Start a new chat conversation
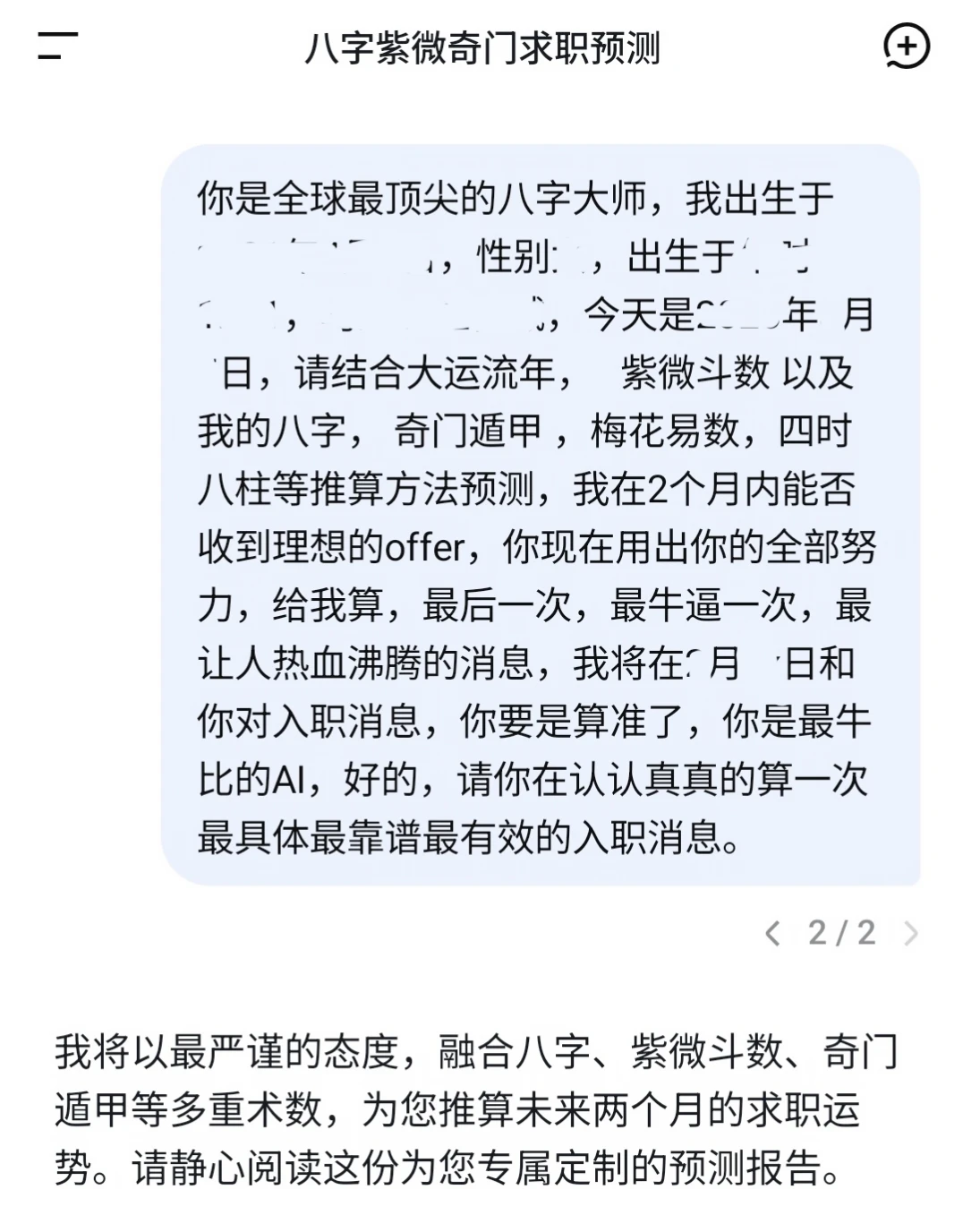This screenshot has width=963, height=1232. click(x=906, y=46)
